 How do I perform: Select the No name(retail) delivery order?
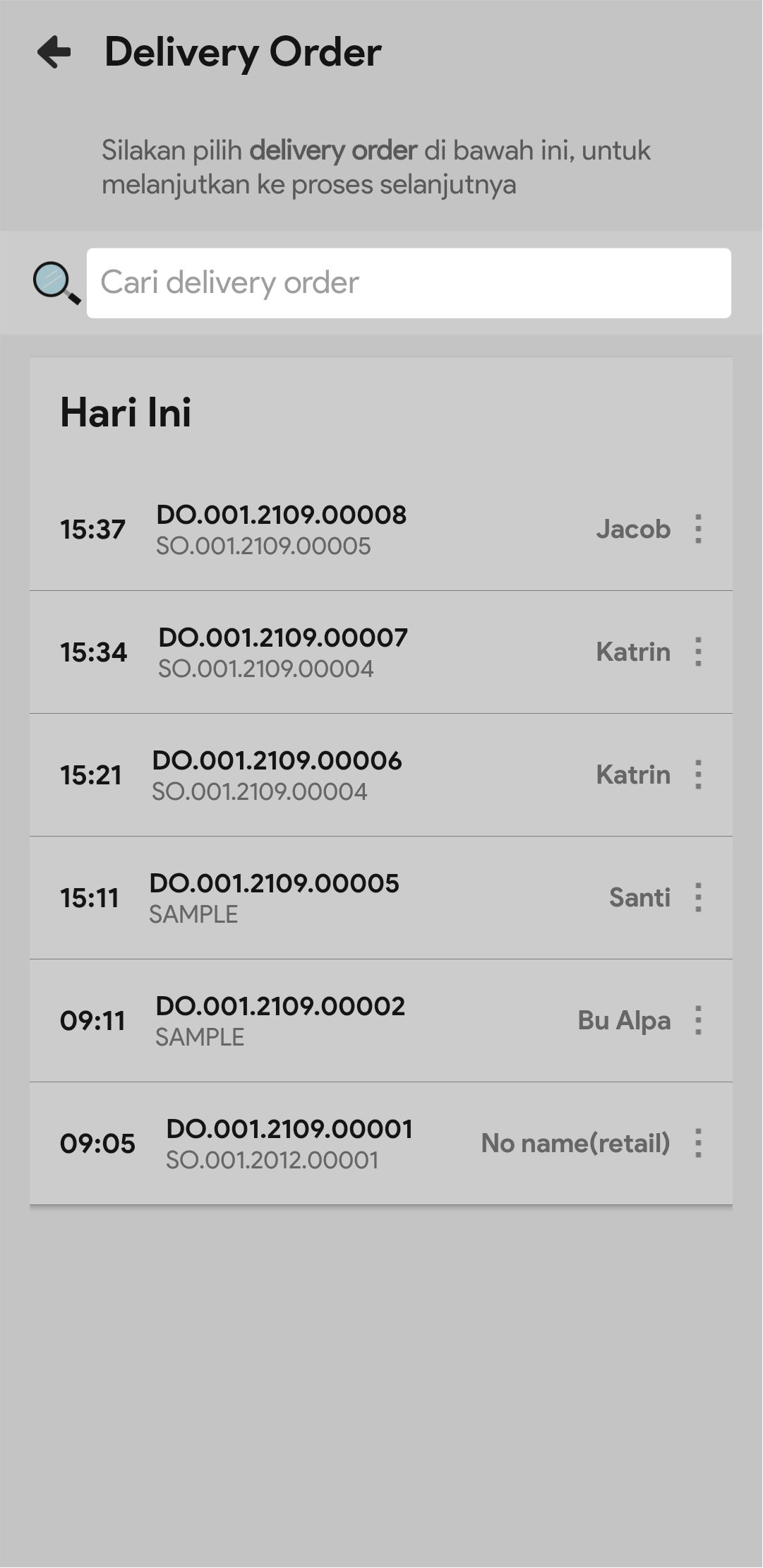click(289, 1144)
